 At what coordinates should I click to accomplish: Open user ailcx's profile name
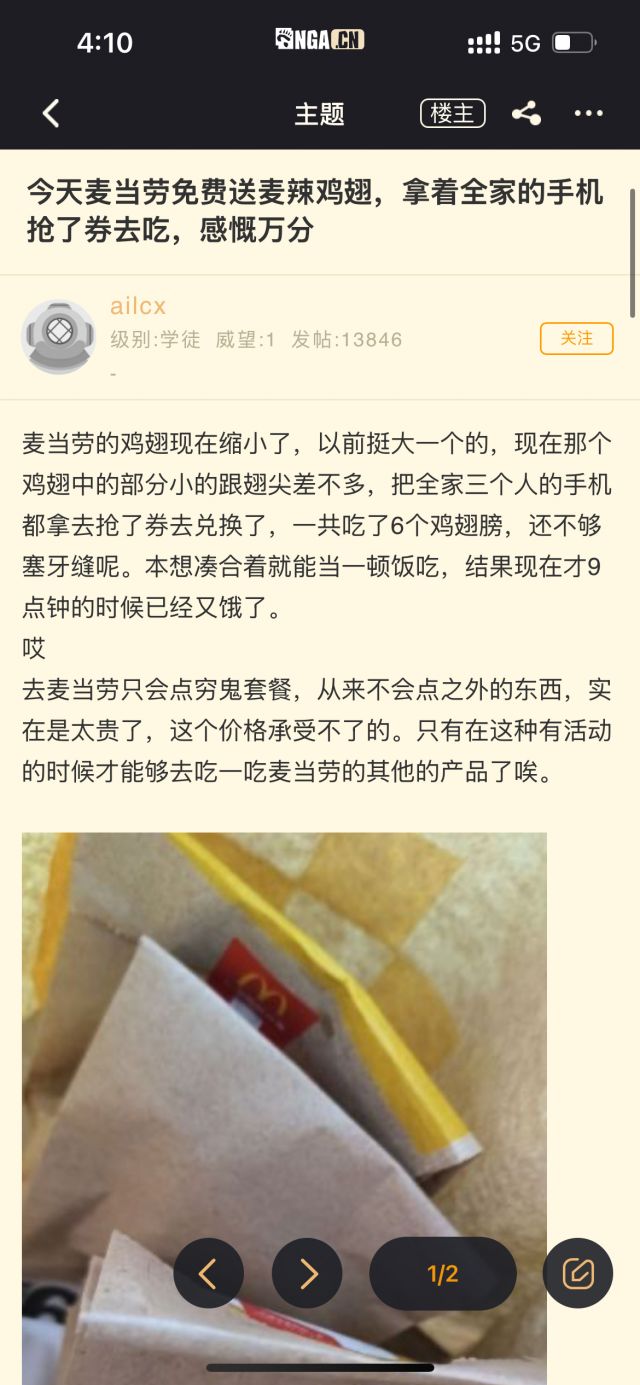[x=138, y=306]
